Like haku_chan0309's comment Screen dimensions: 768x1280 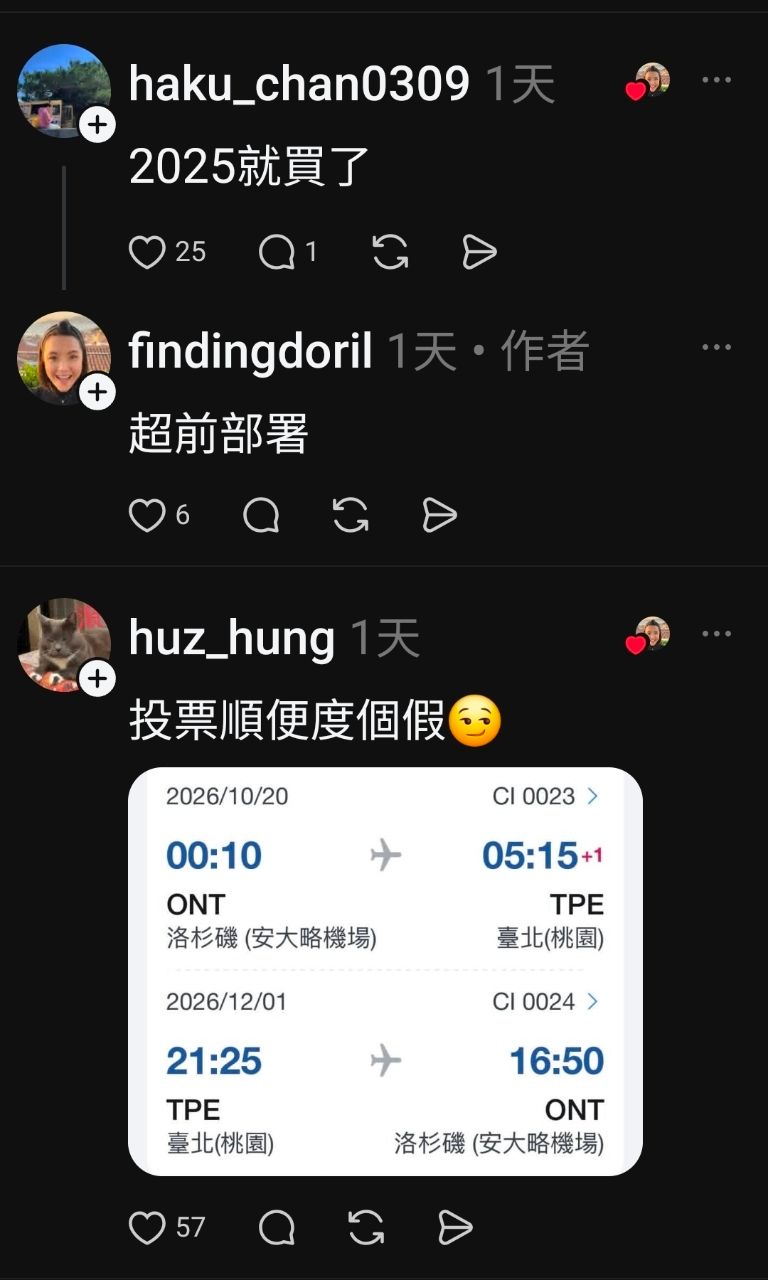147,252
